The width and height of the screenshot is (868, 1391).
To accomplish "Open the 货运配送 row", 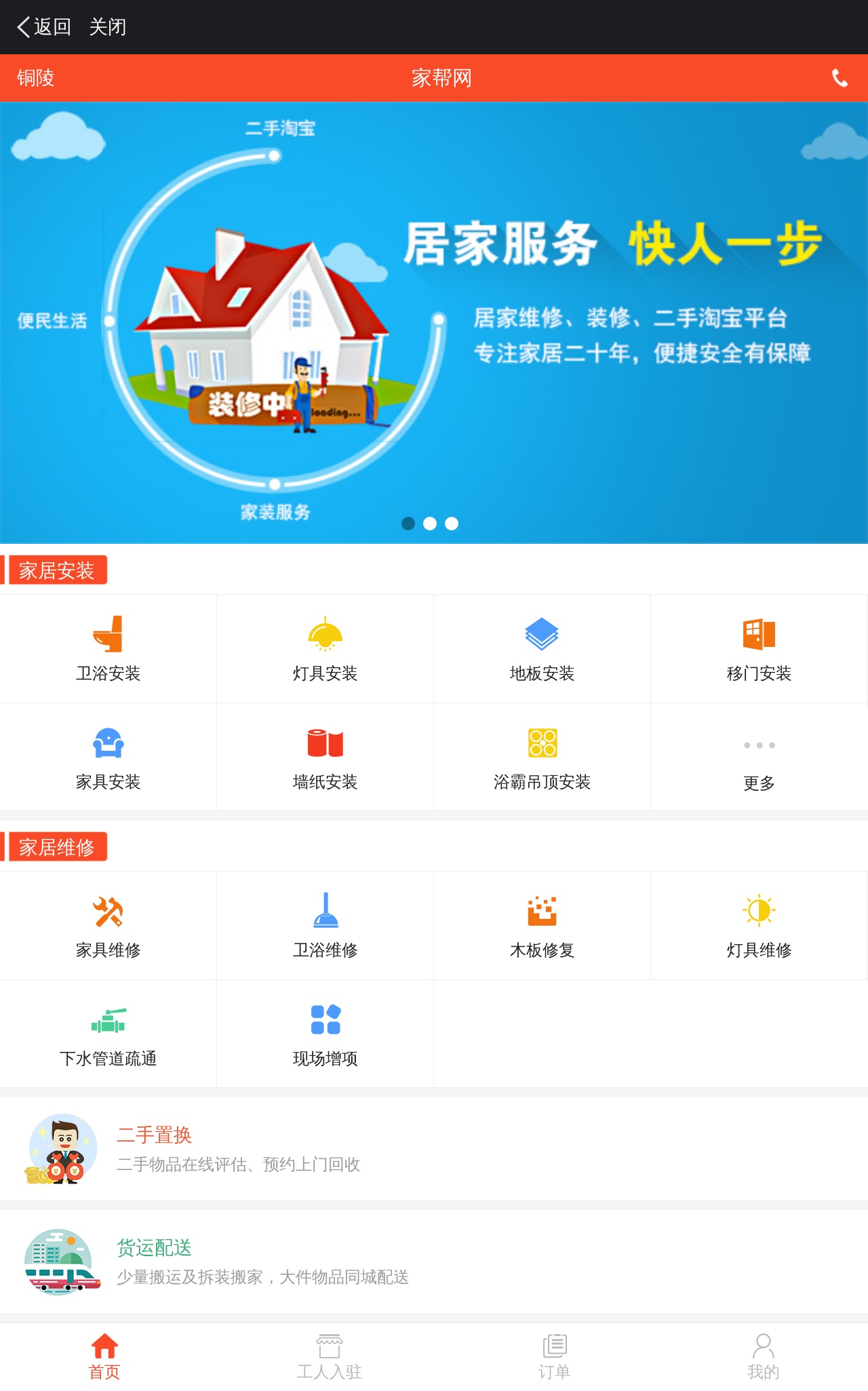I will (x=434, y=1261).
